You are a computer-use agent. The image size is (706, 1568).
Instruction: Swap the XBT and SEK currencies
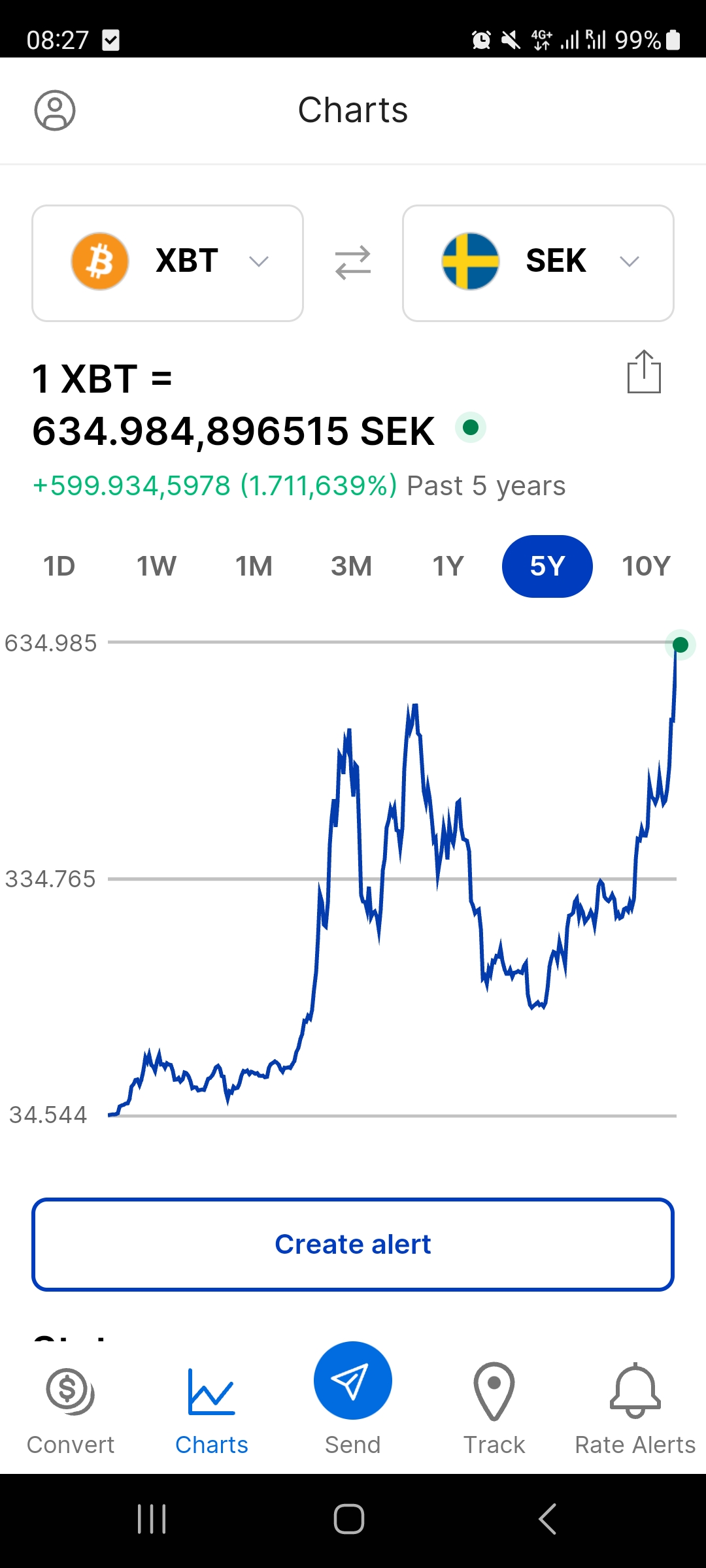(353, 263)
